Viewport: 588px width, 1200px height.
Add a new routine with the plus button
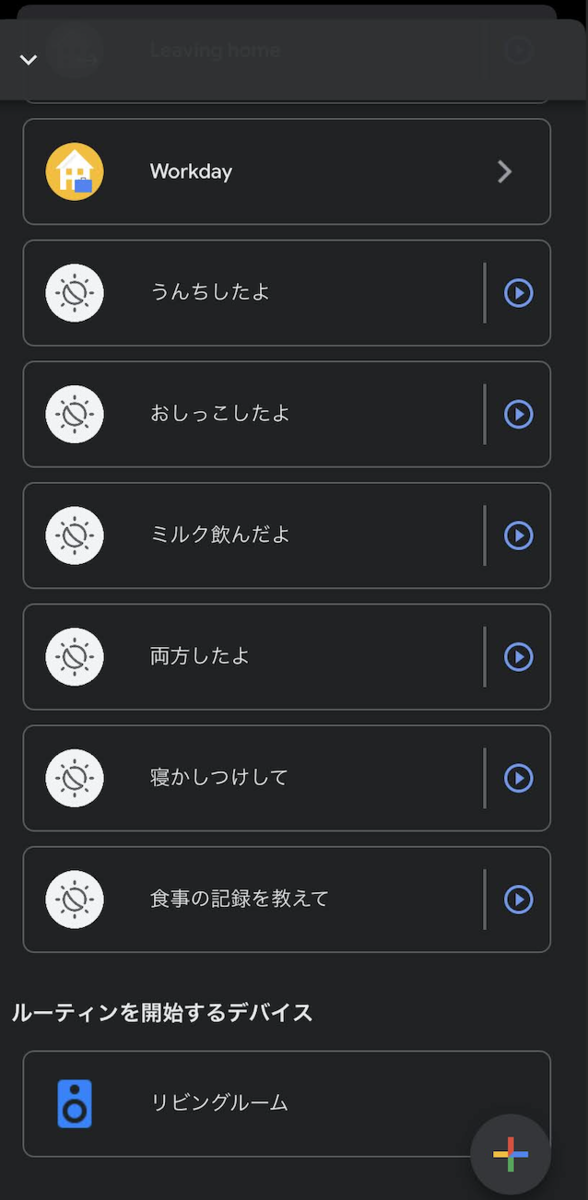pyautogui.click(x=511, y=1154)
